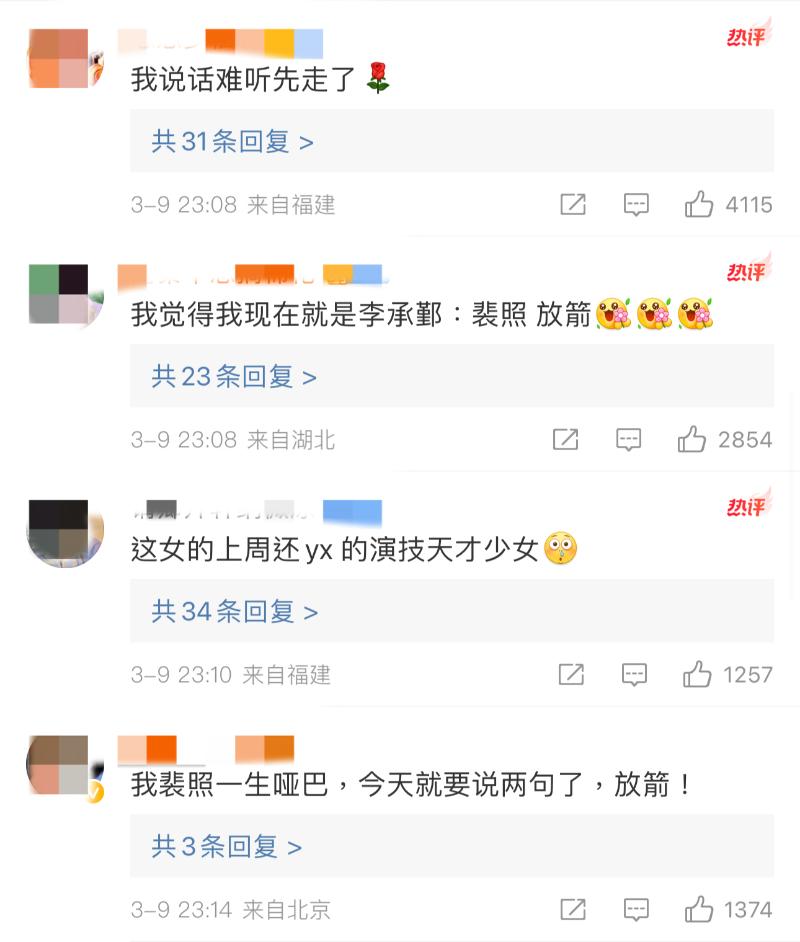Reply to the comment with 1257 likes
The image size is (800, 942).
635,675
